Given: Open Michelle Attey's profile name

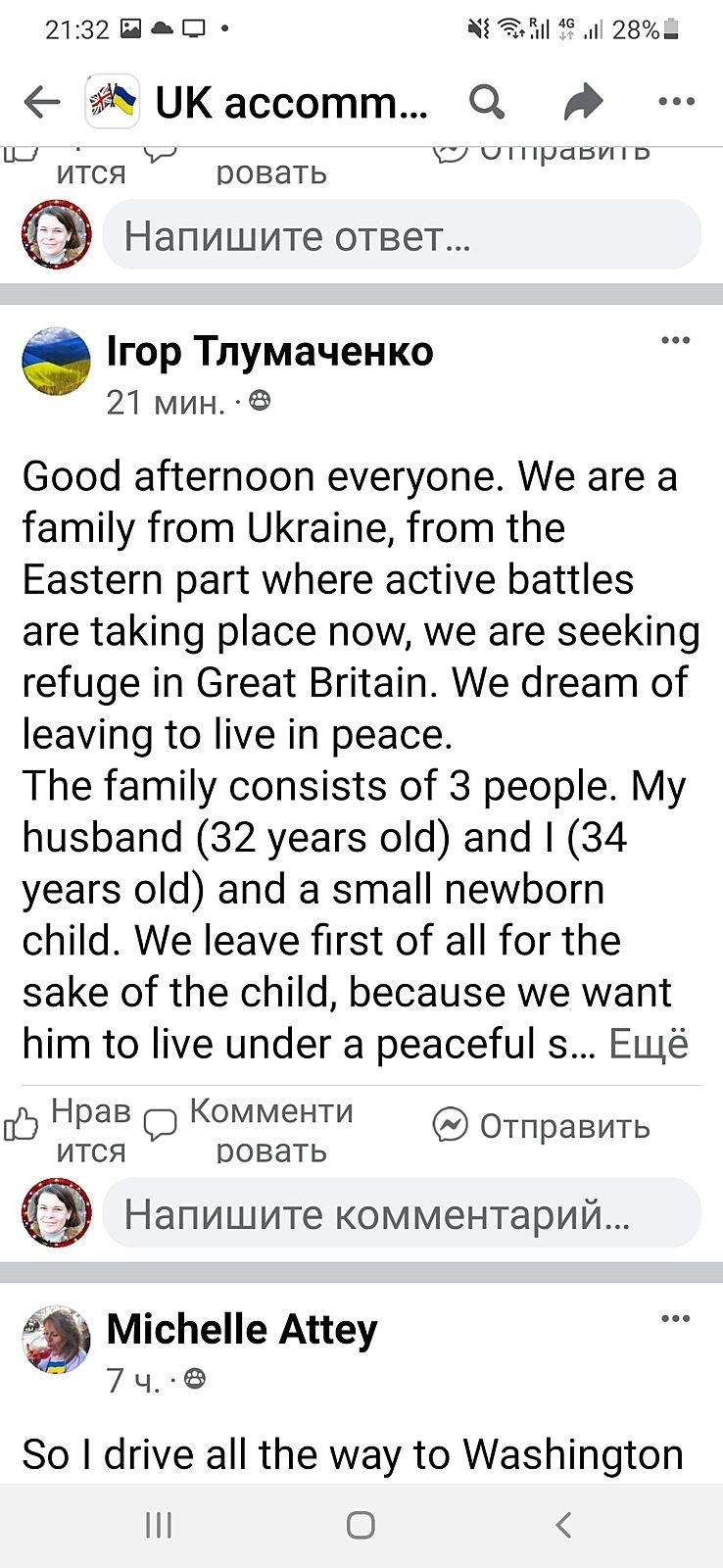Looking at the screenshot, I should tap(241, 1330).
